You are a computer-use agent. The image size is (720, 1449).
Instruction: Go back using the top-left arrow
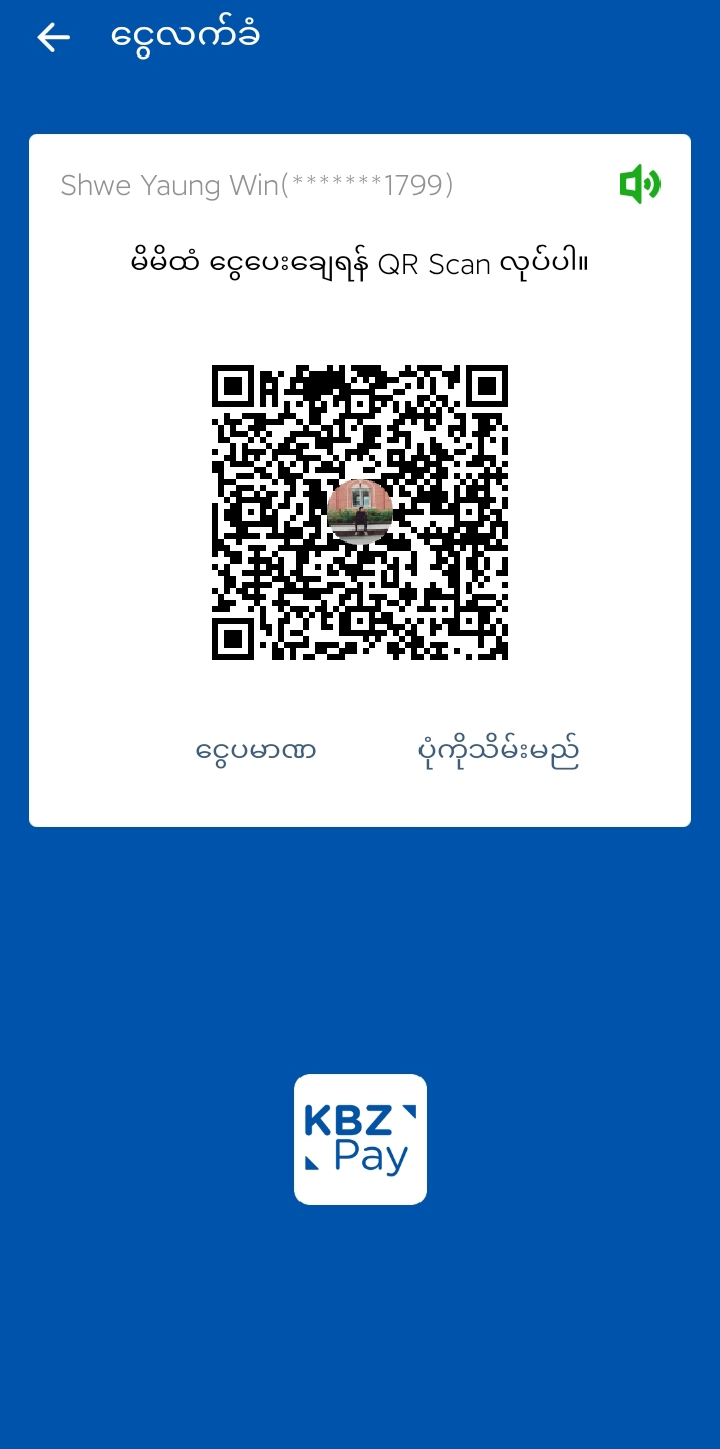tap(53, 38)
